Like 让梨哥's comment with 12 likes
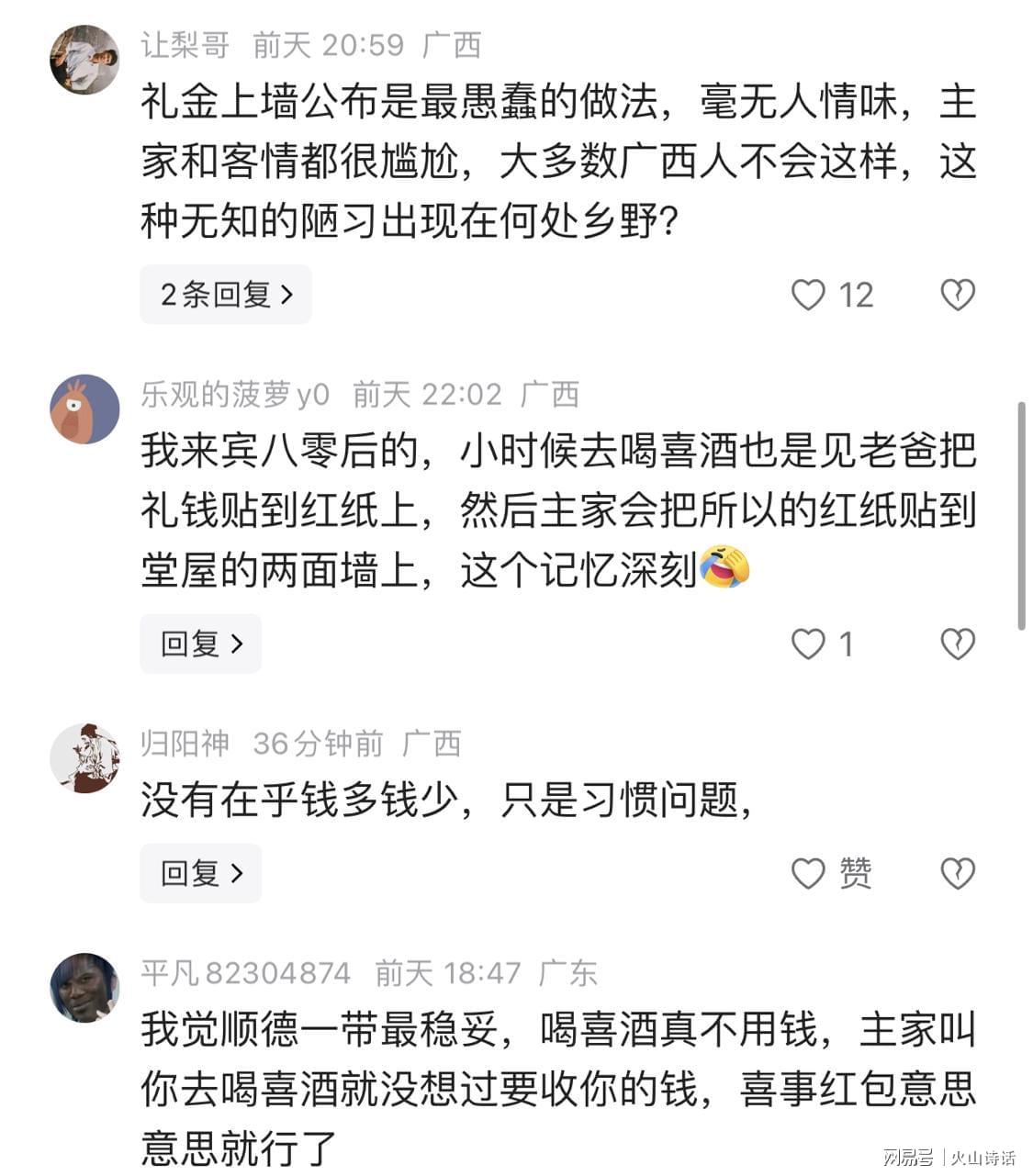The height and width of the screenshot is (1176, 1033). tap(809, 295)
